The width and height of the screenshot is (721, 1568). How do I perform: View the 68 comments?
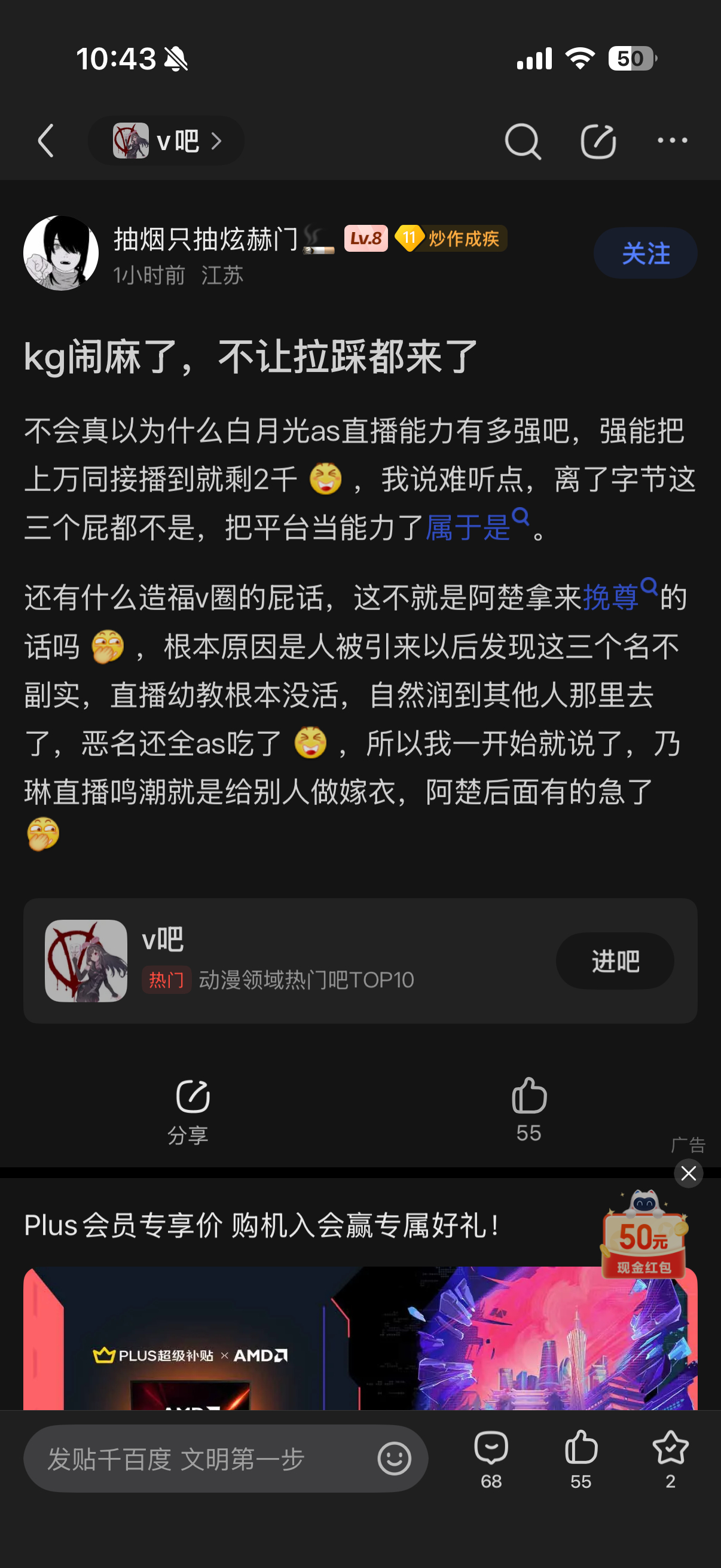coord(491,1459)
